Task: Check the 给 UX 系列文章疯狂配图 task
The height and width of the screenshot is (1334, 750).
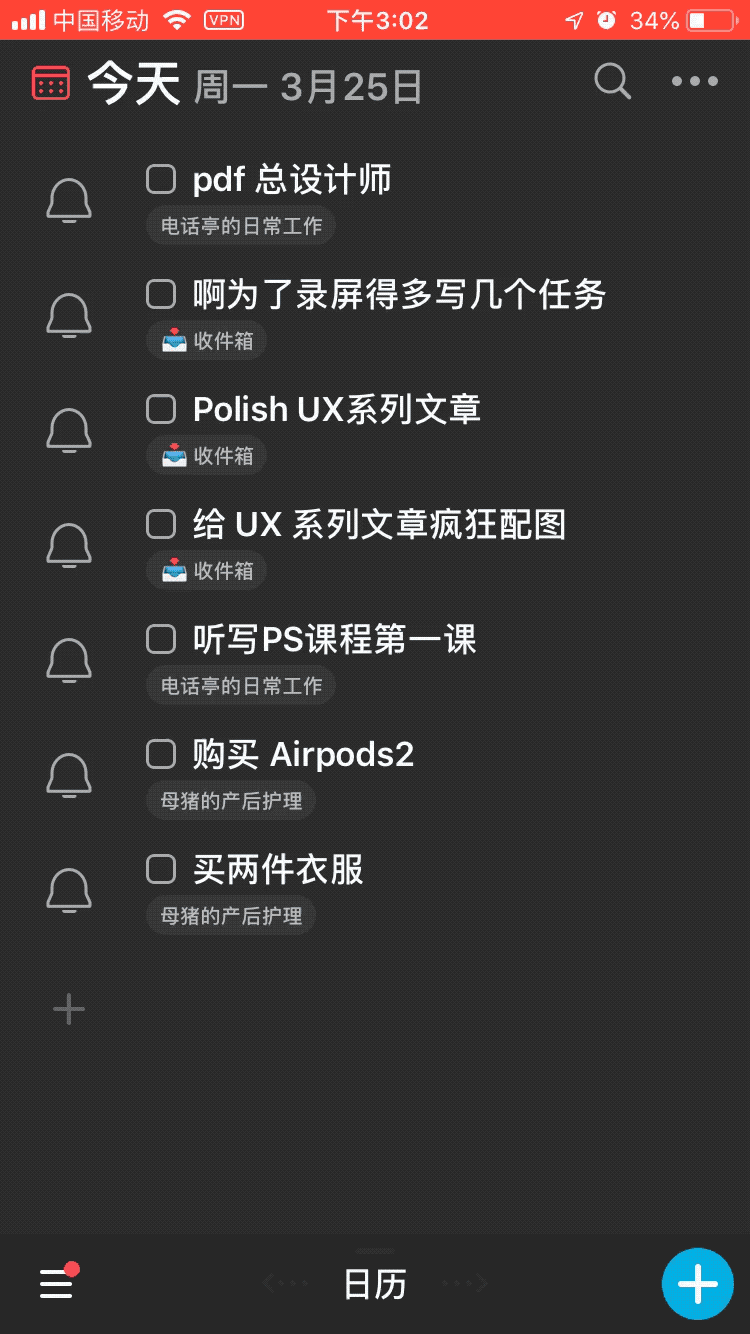Action: [160, 523]
